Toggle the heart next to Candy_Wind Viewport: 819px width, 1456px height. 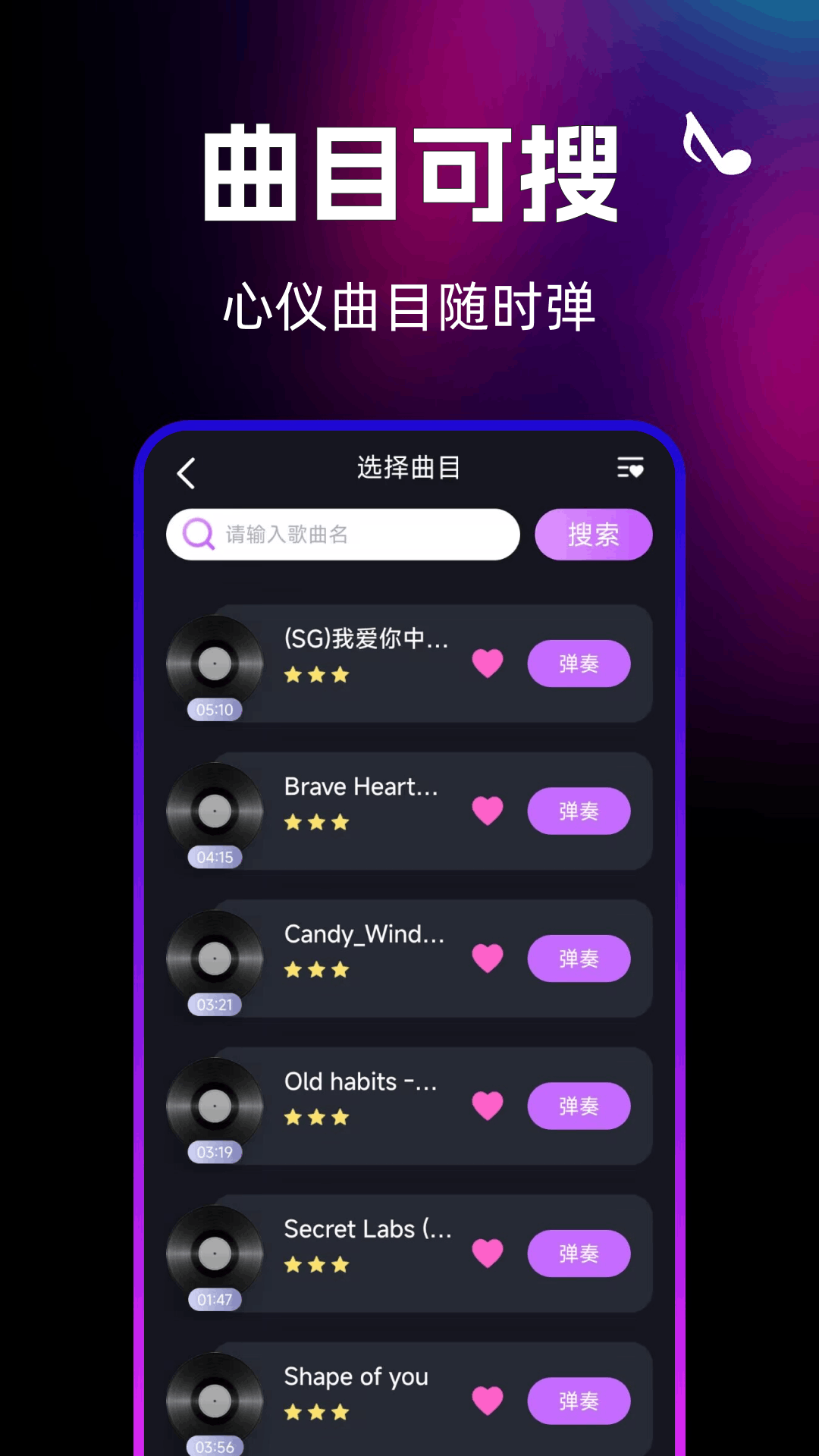488,959
